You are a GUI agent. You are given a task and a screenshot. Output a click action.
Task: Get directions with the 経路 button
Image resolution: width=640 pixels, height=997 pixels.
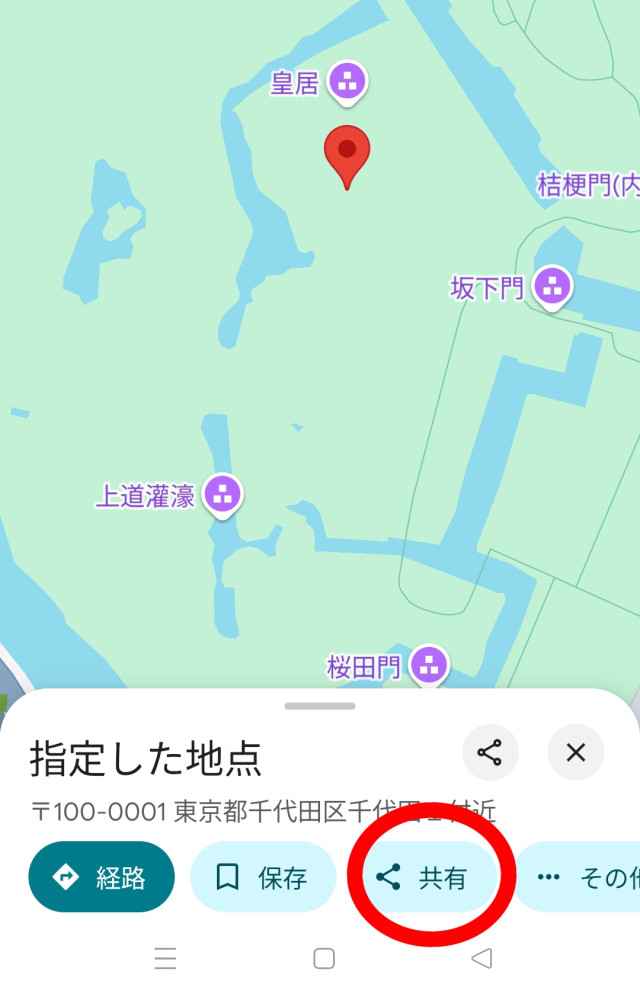(x=102, y=878)
